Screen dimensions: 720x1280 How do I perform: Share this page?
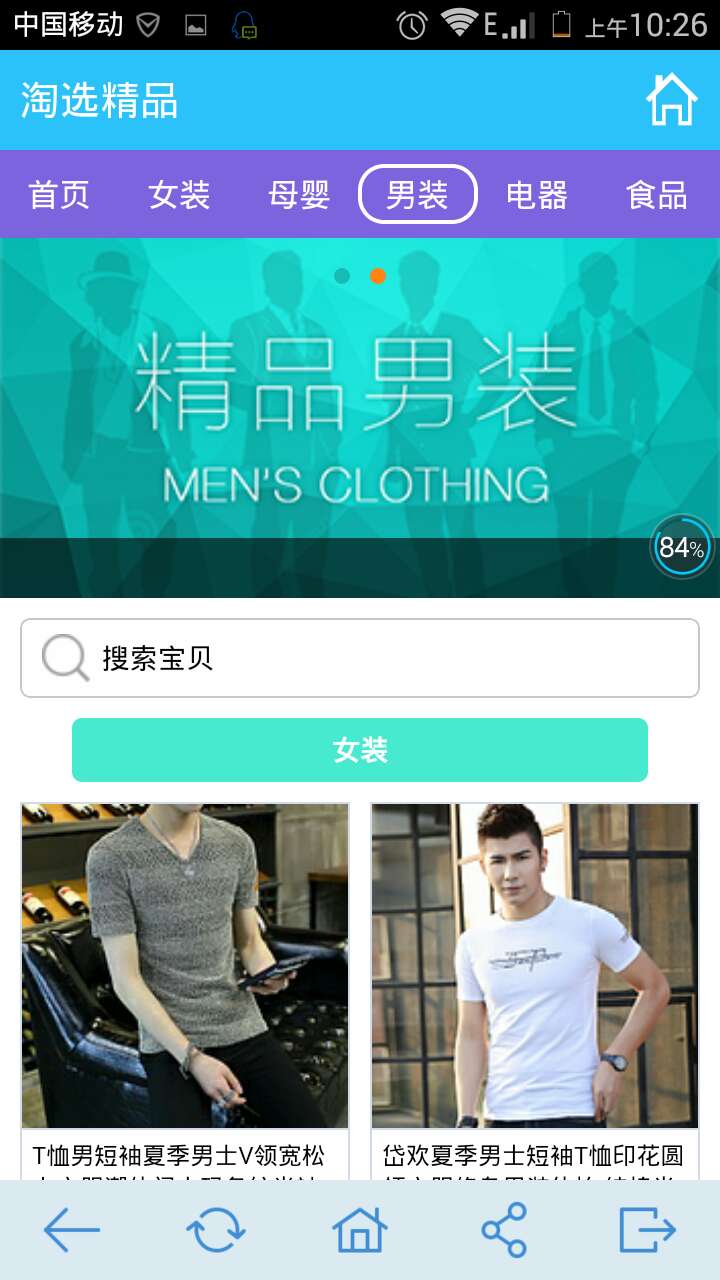(x=504, y=1230)
